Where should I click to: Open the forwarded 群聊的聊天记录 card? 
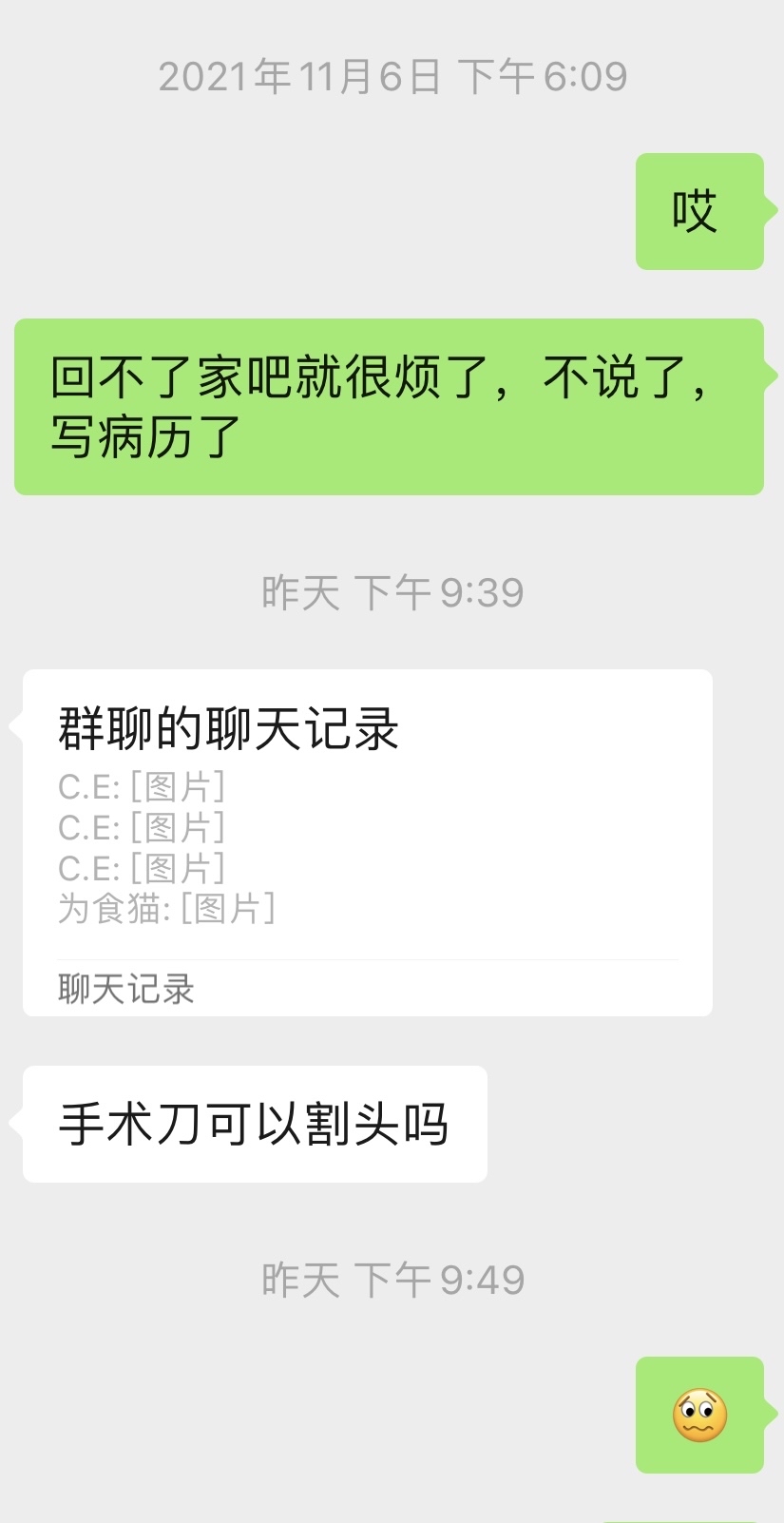pyautogui.click(x=368, y=842)
